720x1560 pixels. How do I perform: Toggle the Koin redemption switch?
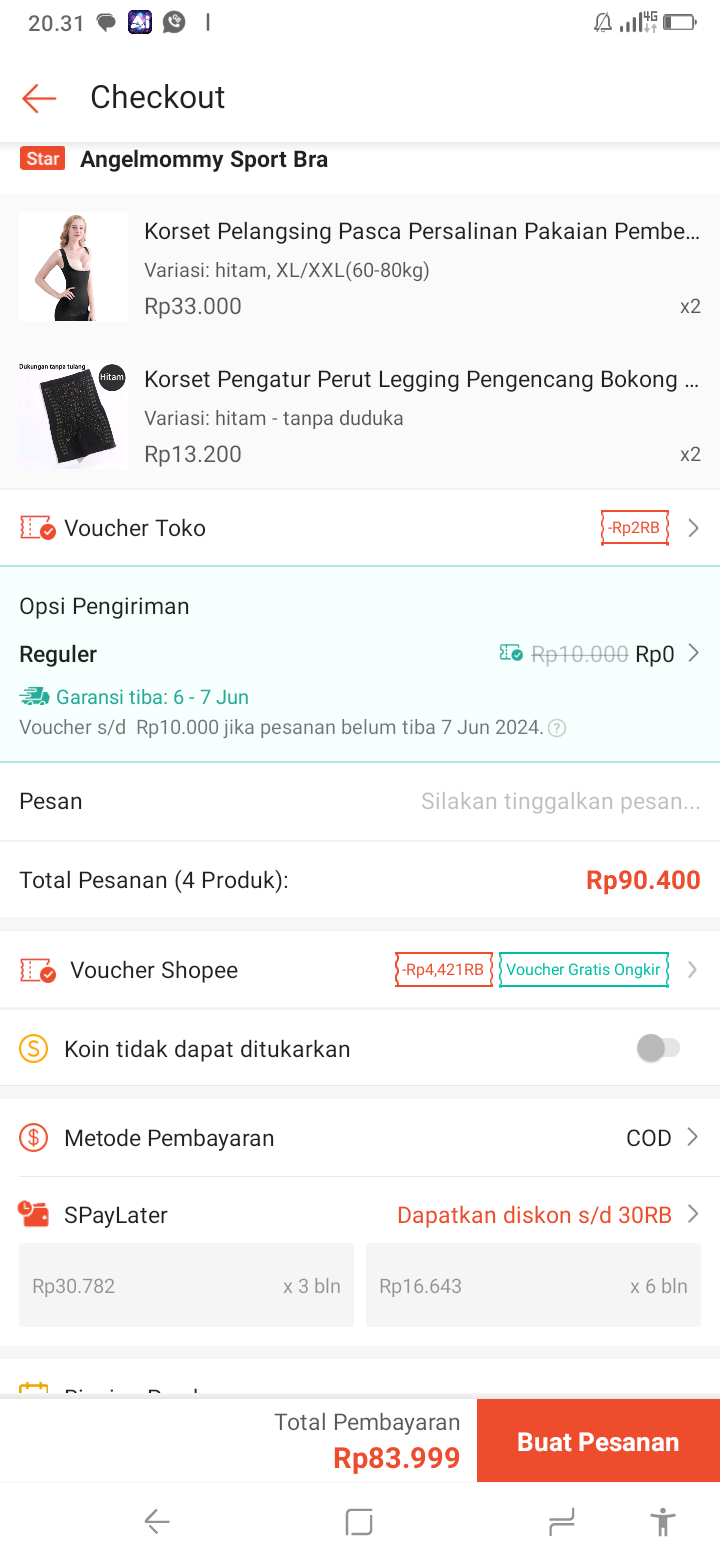coord(658,1049)
